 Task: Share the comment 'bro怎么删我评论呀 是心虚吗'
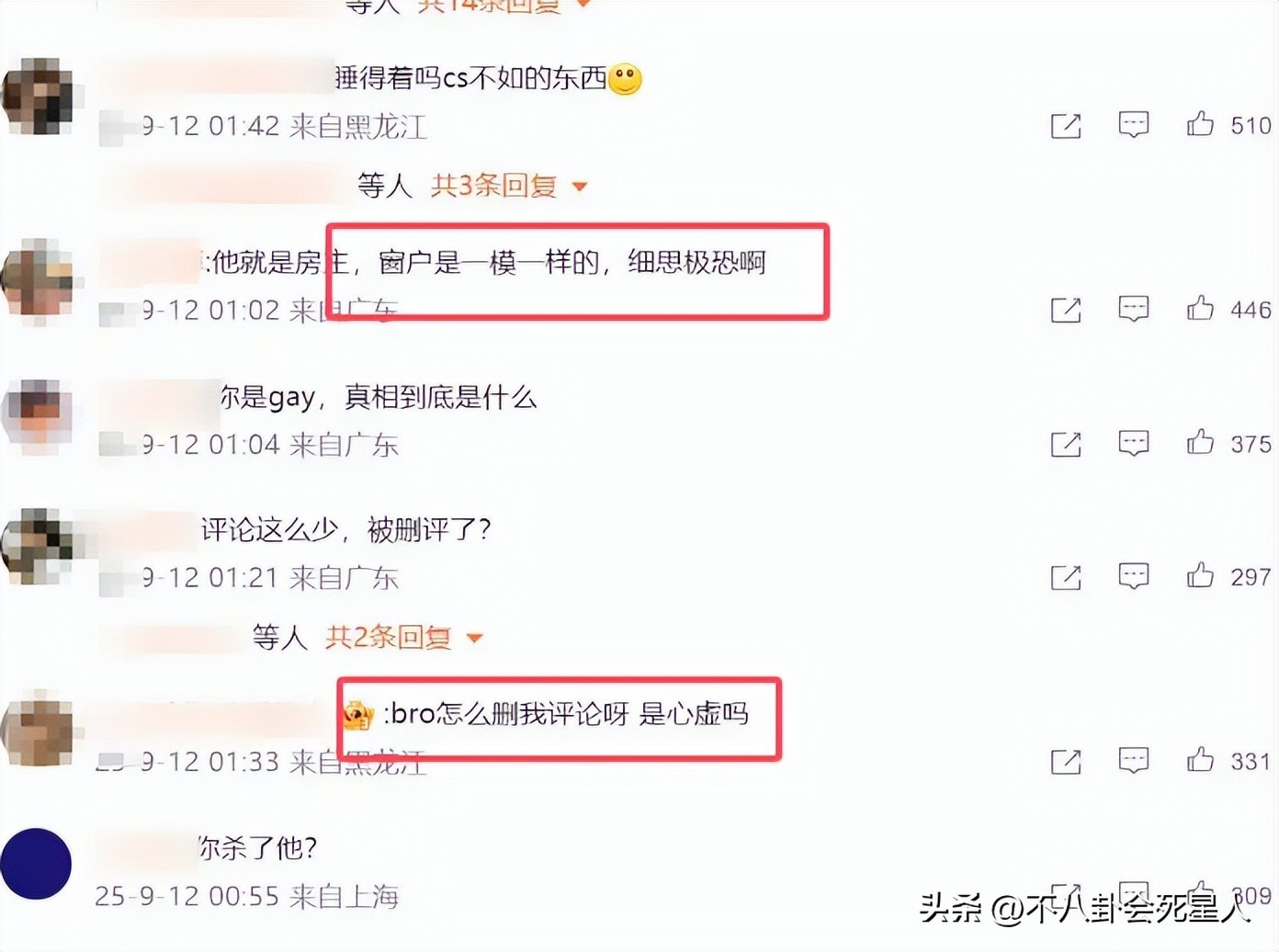point(1065,762)
